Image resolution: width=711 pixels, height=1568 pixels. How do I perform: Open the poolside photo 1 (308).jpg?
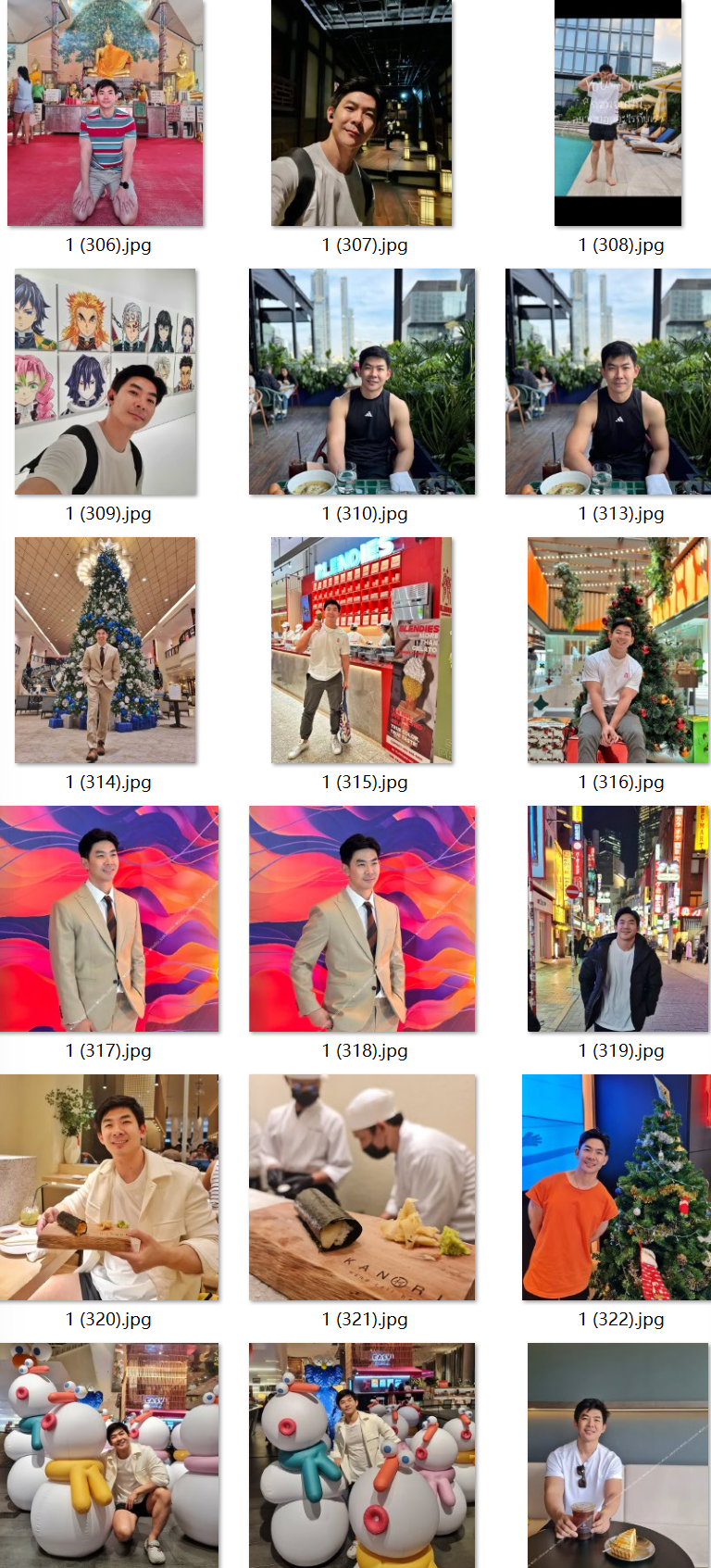point(617,113)
